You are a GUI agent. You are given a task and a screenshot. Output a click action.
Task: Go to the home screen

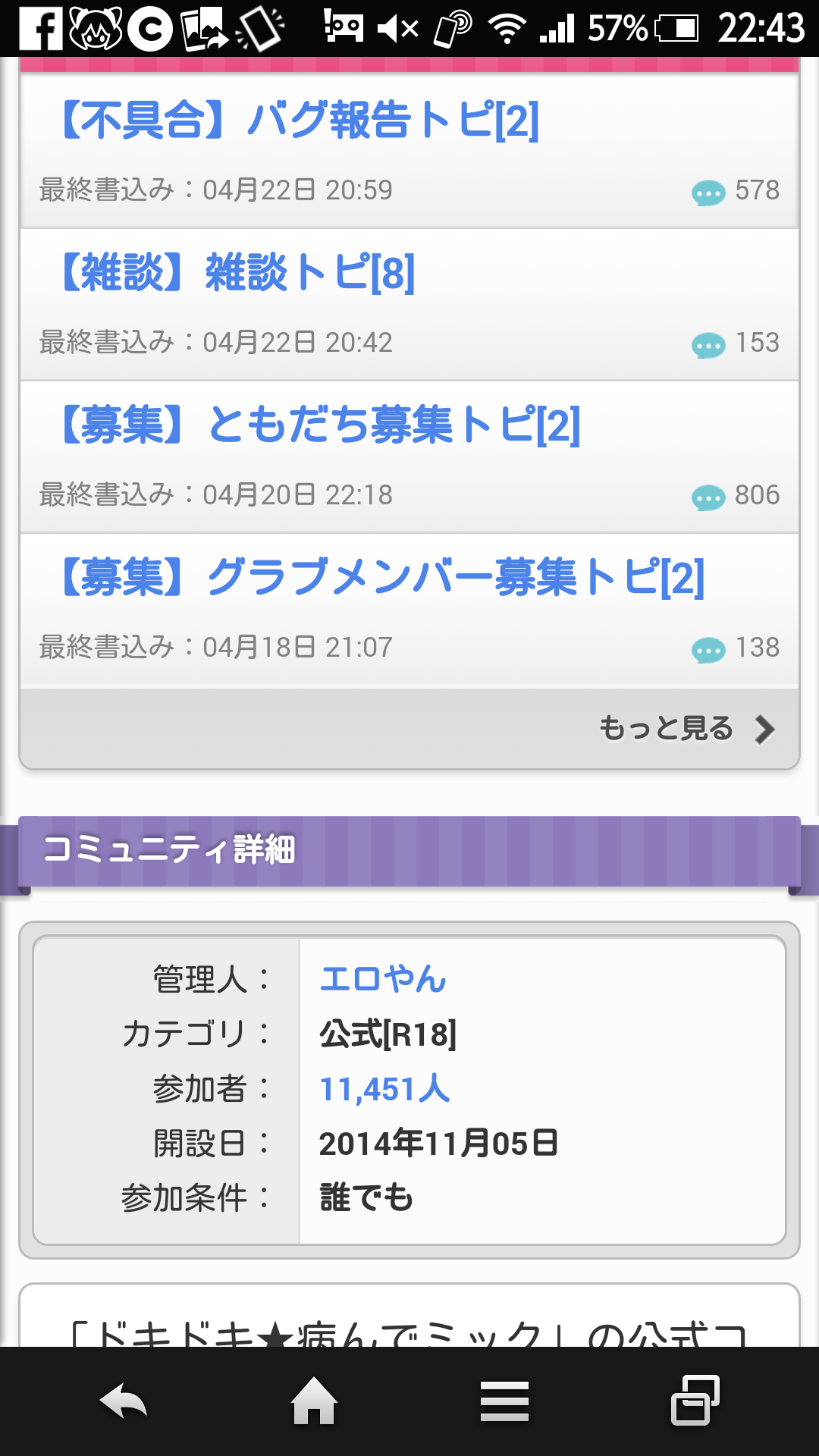(x=314, y=1401)
